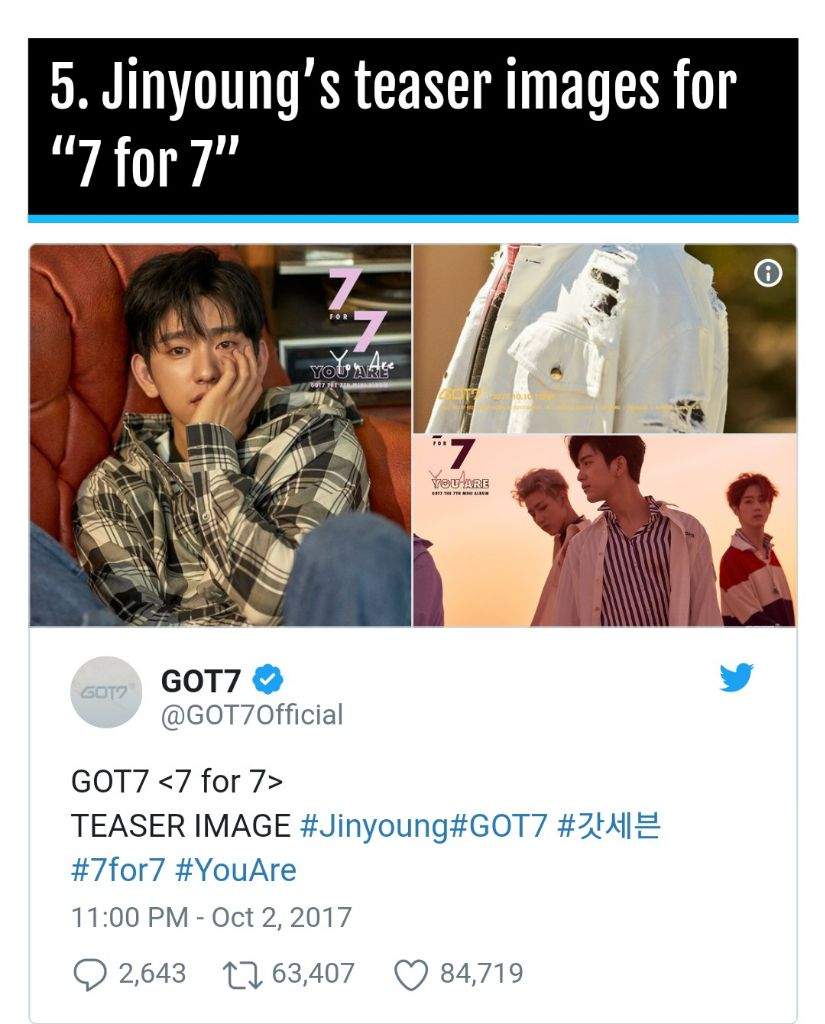Open the GOT7 profile avatar
The height and width of the screenshot is (1024, 825).
point(105,692)
